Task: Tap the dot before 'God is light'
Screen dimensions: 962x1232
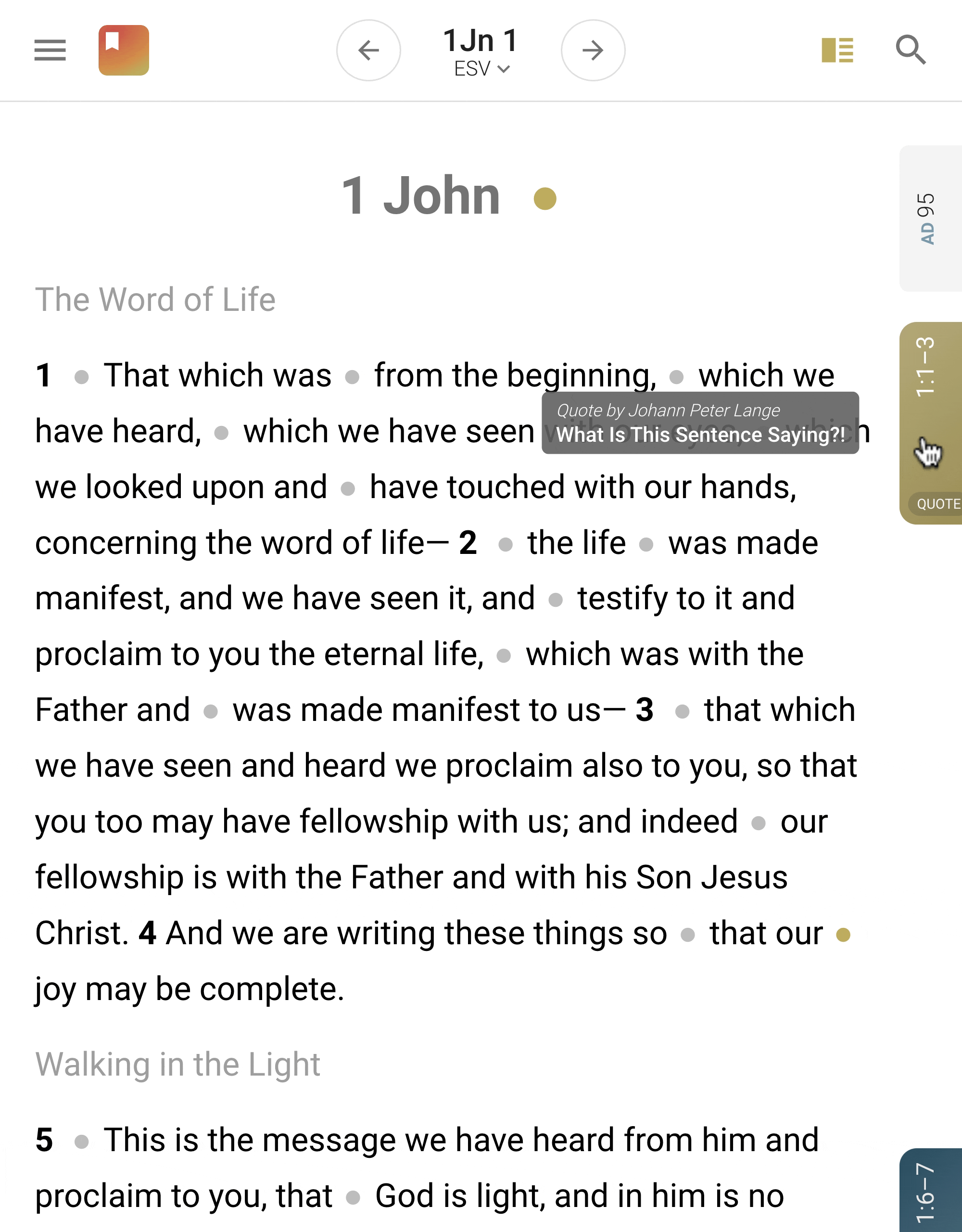Action: tap(353, 1197)
